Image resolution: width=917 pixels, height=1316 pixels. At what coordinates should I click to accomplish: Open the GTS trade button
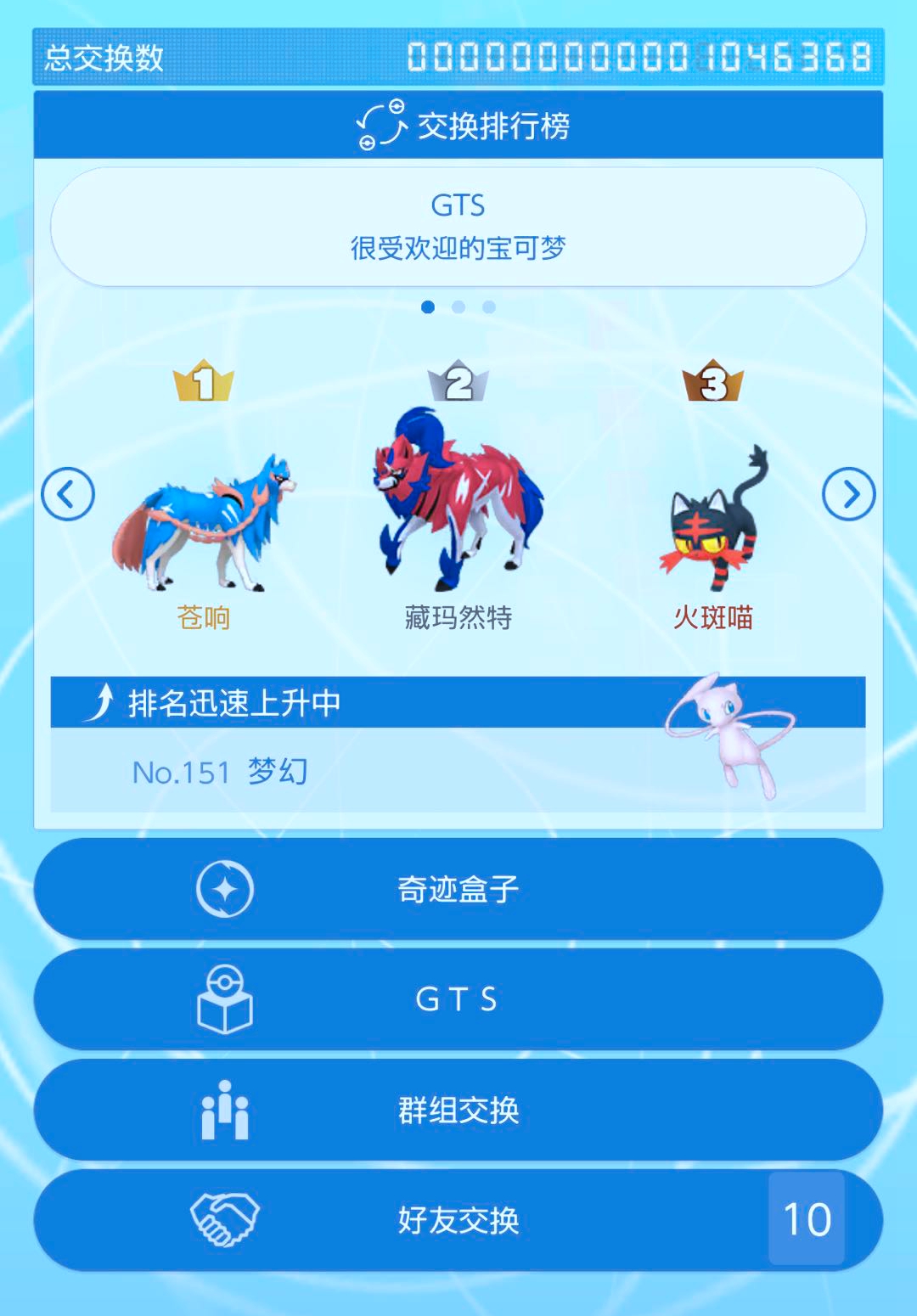tap(458, 999)
